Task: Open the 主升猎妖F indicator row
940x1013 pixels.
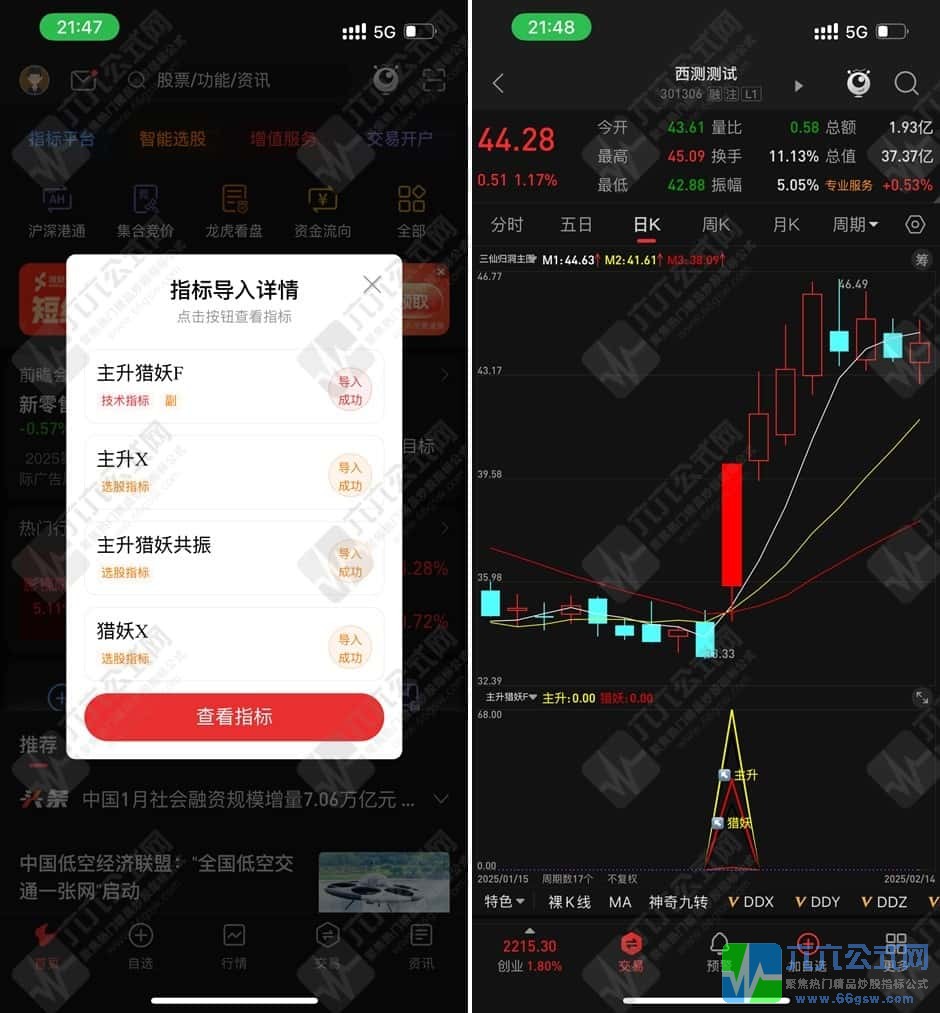Action: tap(234, 386)
